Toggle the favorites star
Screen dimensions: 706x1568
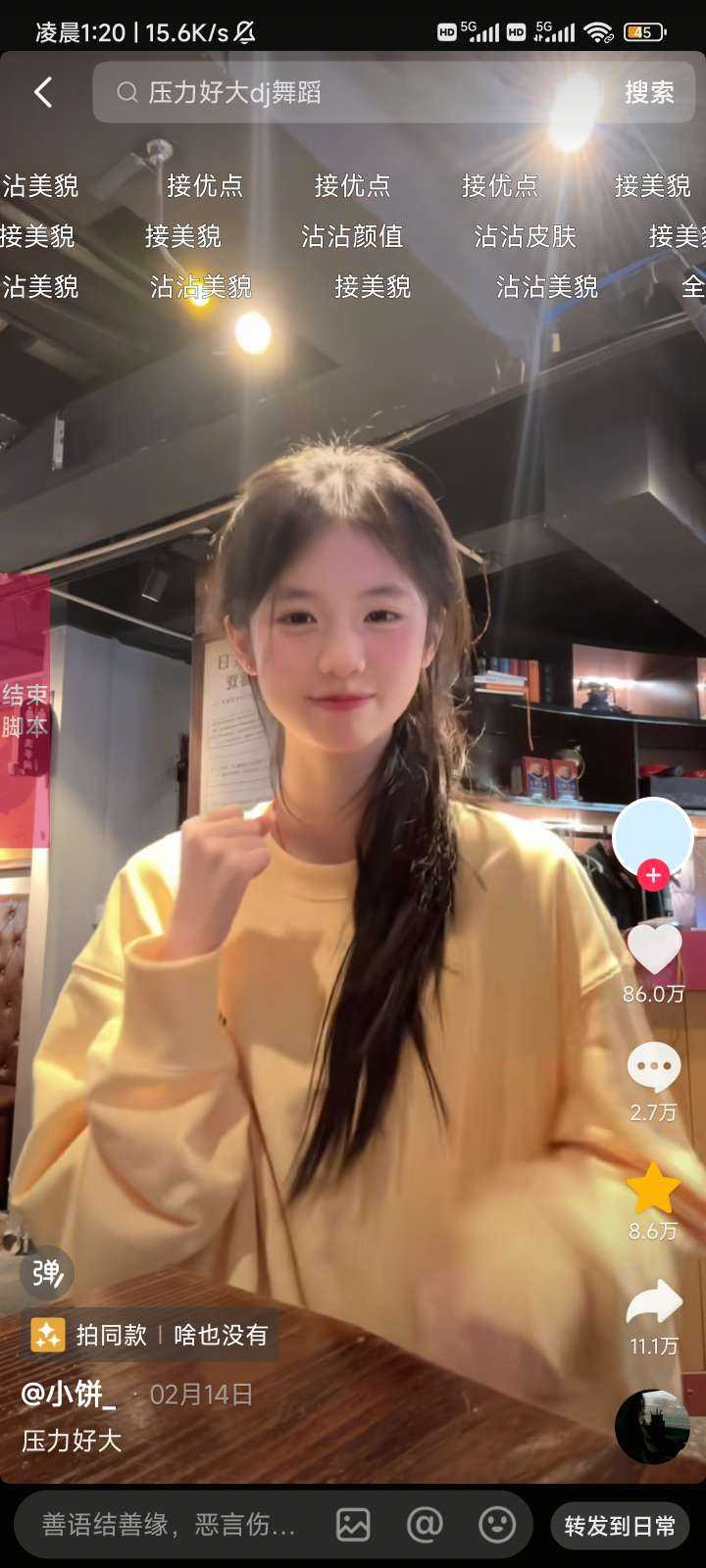pos(653,1188)
